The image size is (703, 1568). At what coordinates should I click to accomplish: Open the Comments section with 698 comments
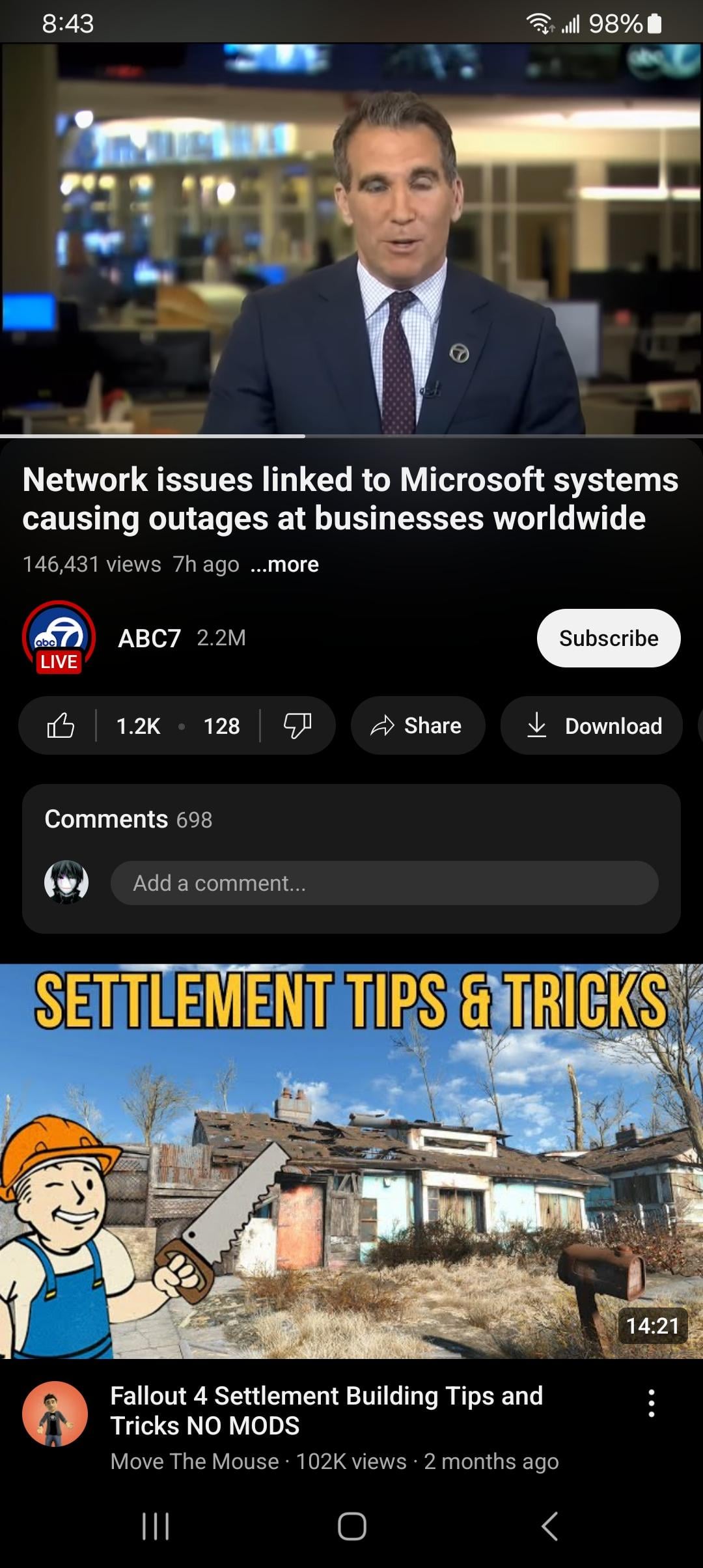pos(128,819)
